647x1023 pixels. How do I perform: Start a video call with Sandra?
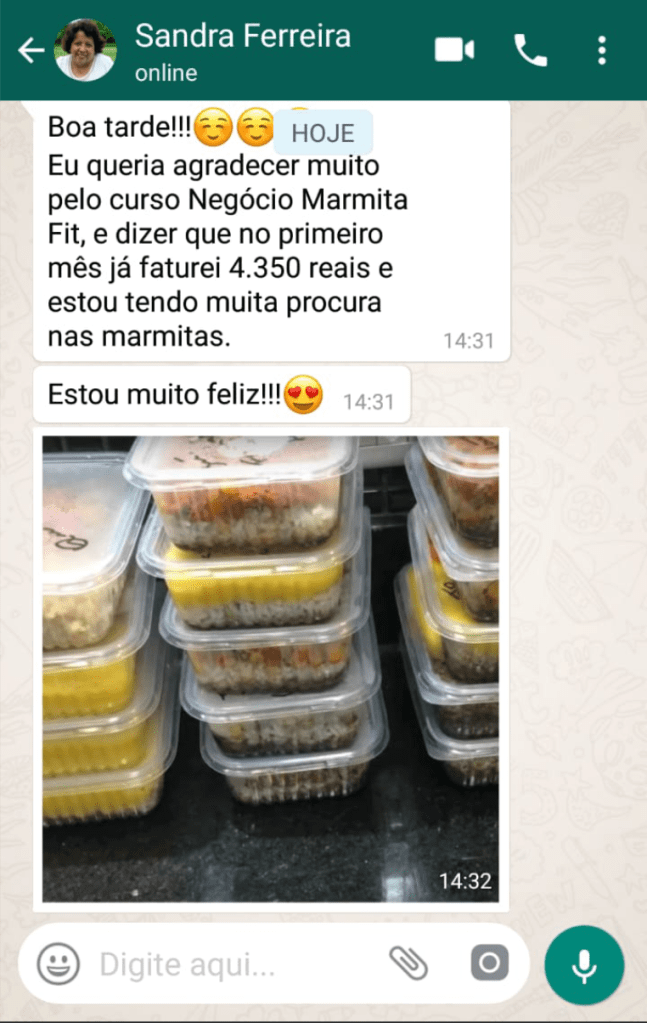pos(454,50)
